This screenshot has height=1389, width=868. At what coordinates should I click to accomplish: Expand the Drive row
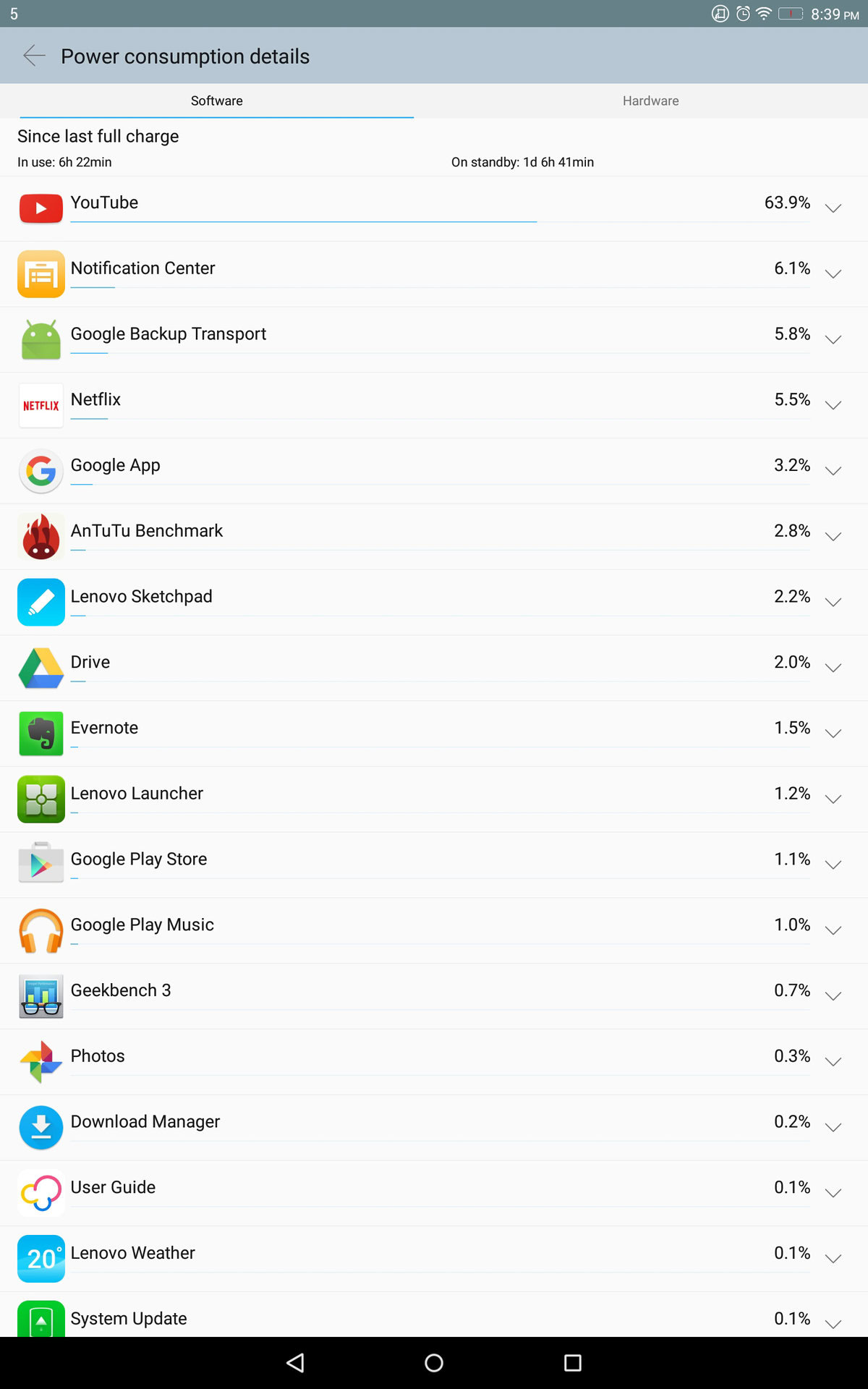pyautogui.click(x=833, y=668)
